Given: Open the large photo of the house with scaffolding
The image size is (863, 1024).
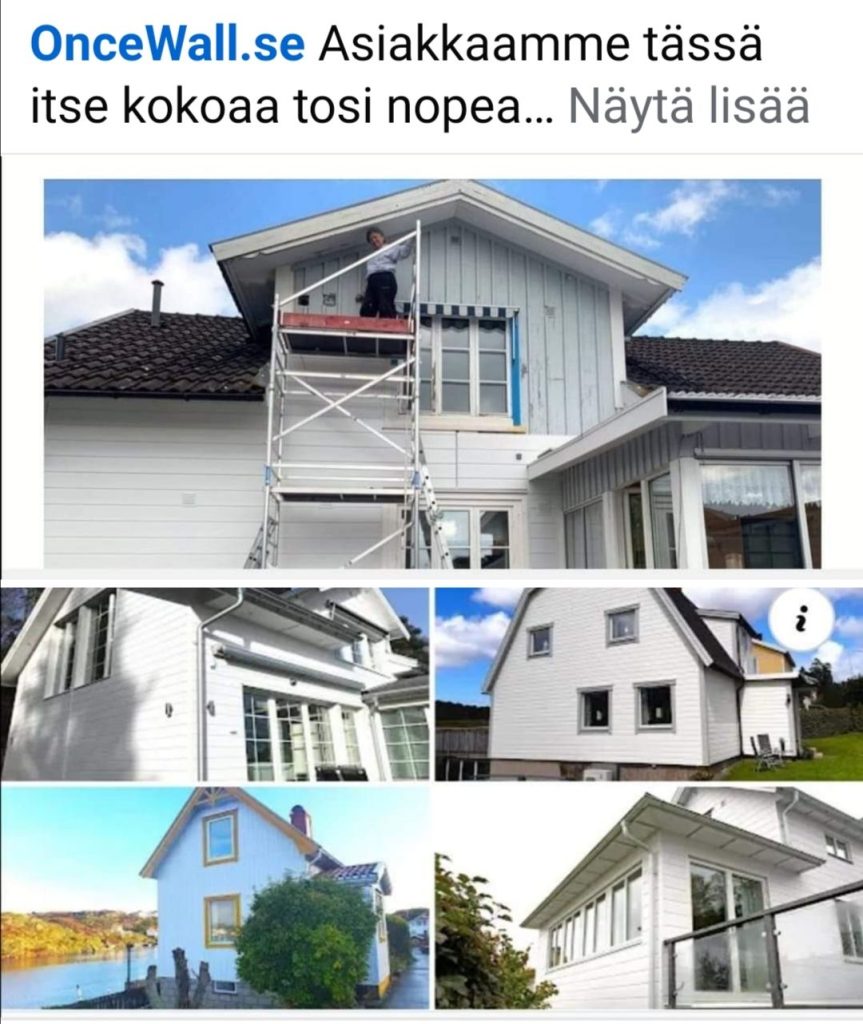Looking at the screenshot, I should pos(432,374).
